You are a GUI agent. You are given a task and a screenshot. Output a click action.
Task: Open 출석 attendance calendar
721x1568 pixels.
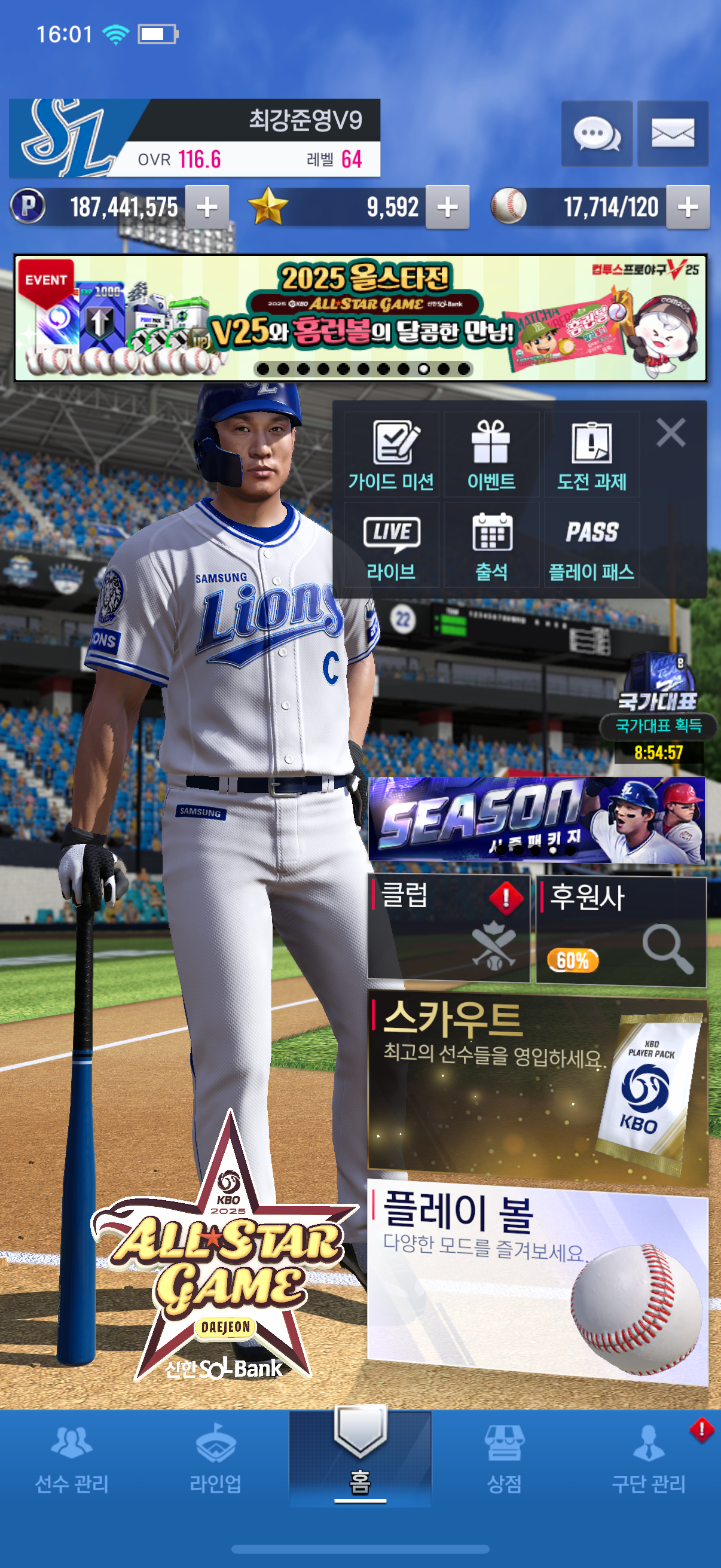[491, 544]
